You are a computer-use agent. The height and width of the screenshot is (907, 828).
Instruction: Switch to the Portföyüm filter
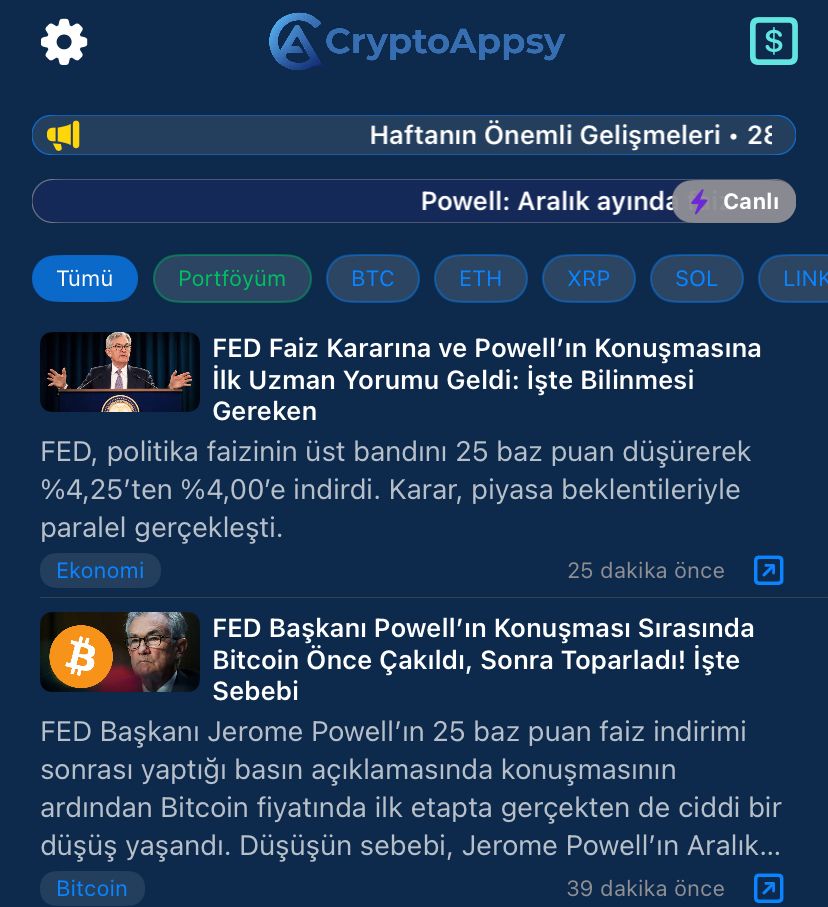click(x=232, y=279)
